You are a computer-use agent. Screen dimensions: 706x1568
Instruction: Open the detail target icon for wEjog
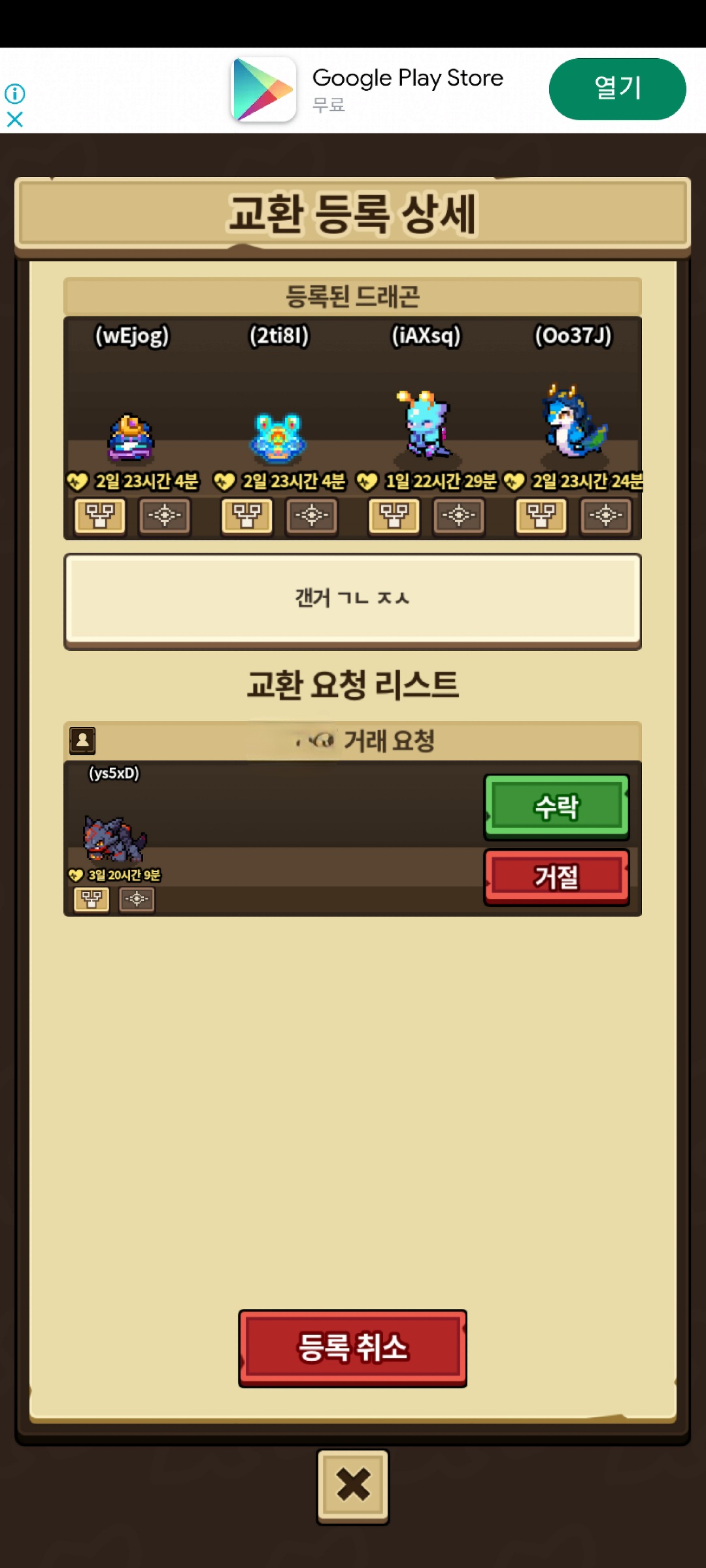click(164, 515)
